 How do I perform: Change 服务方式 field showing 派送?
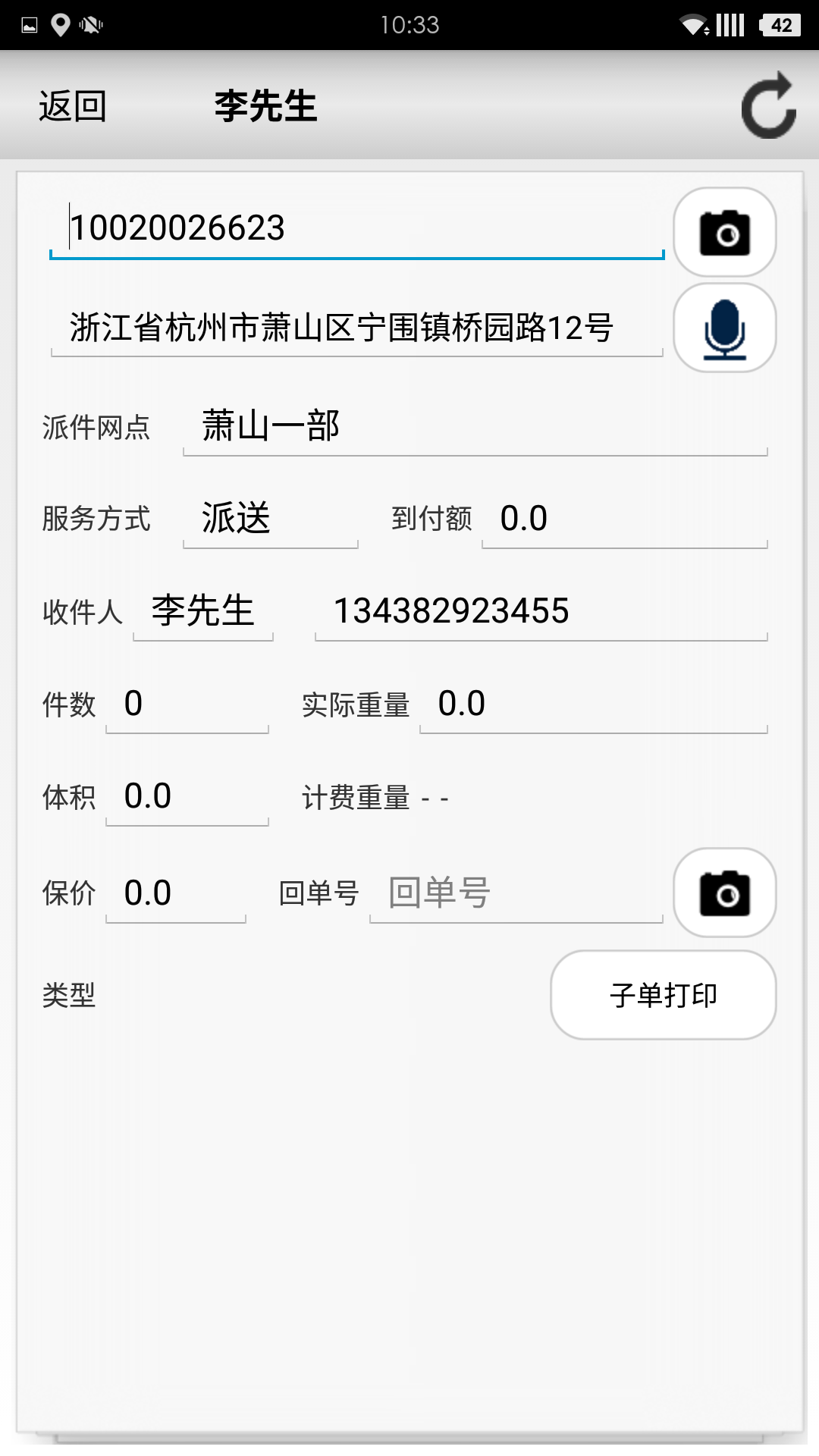click(x=270, y=519)
